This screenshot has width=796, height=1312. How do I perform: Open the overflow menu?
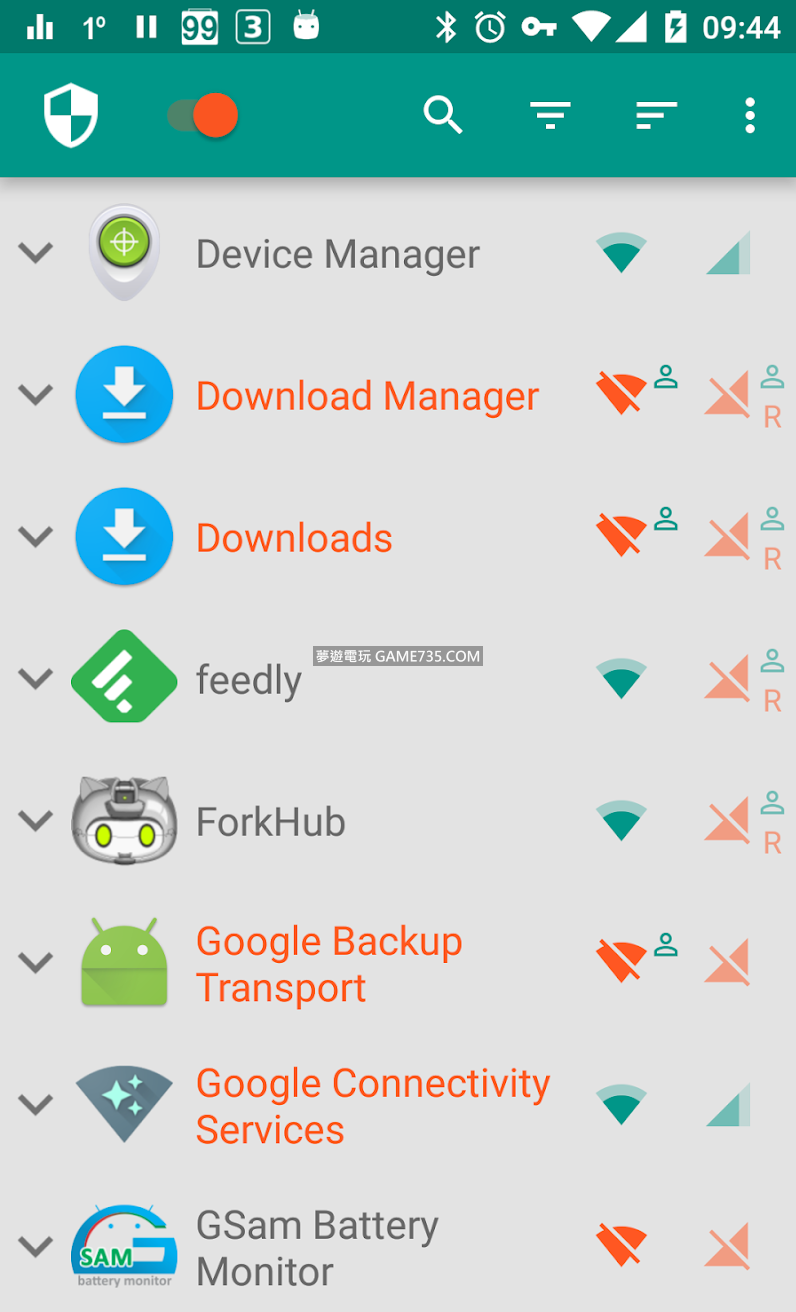point(749,116)
